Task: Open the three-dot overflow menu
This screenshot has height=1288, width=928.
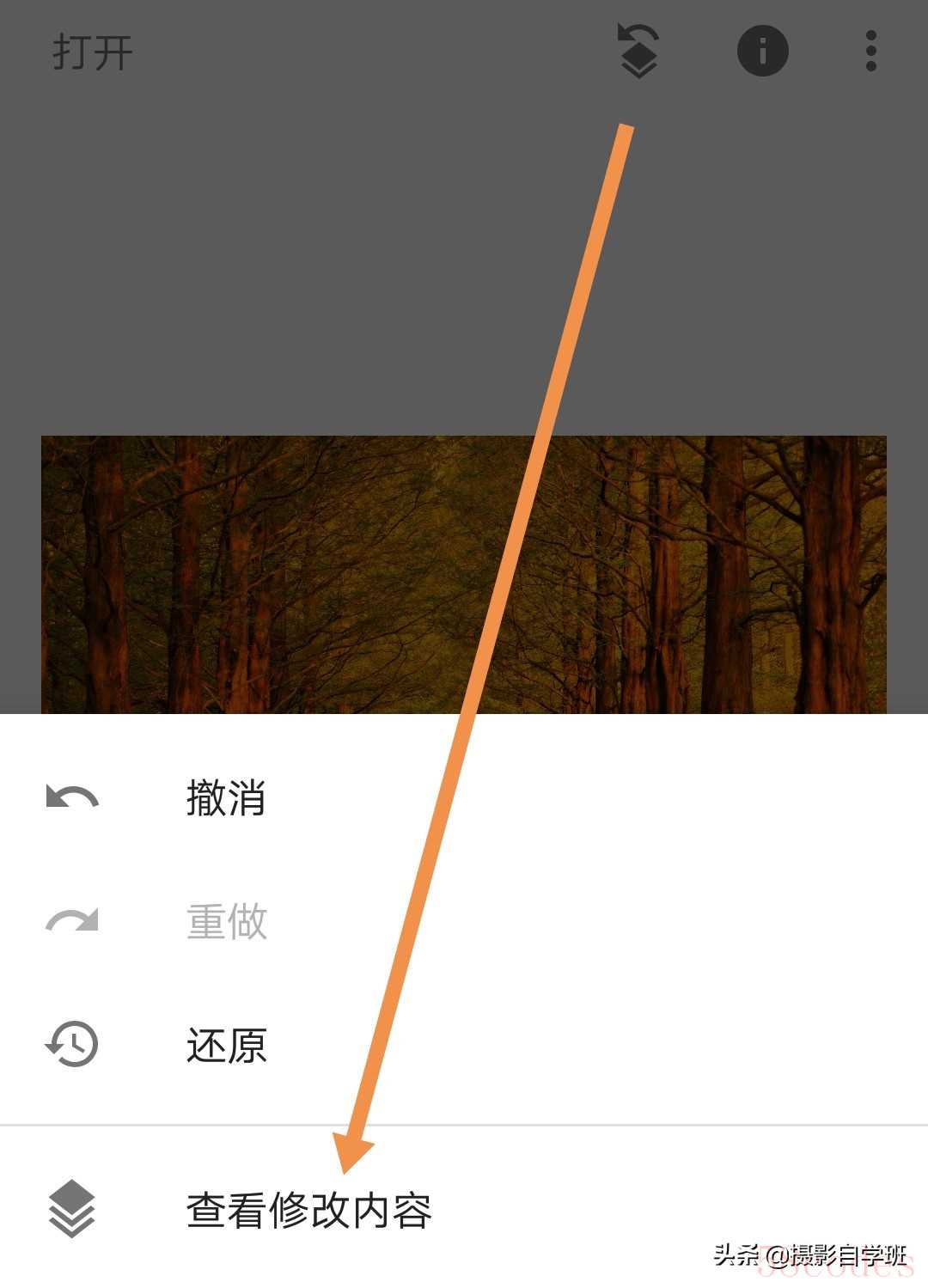Action: [x=870, y=52]
